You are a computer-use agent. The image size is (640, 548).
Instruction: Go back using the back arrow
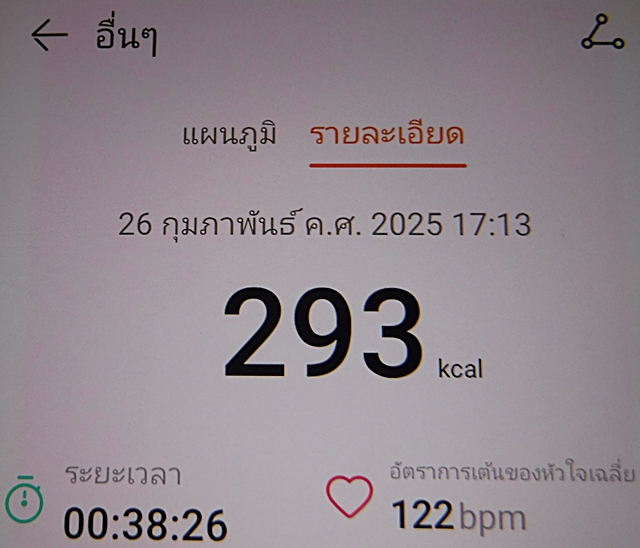pos(48,37)
